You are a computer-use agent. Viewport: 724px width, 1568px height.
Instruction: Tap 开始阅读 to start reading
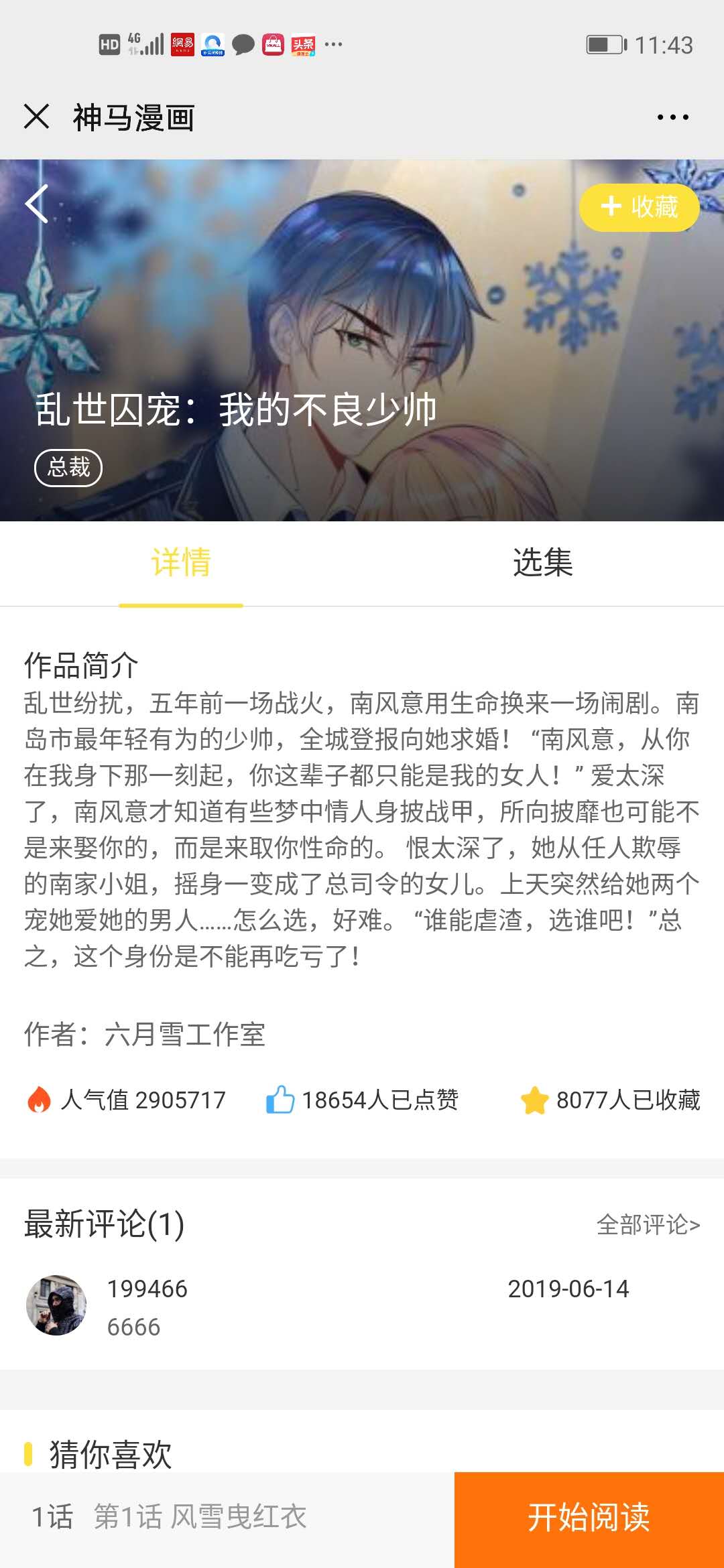589,1517
